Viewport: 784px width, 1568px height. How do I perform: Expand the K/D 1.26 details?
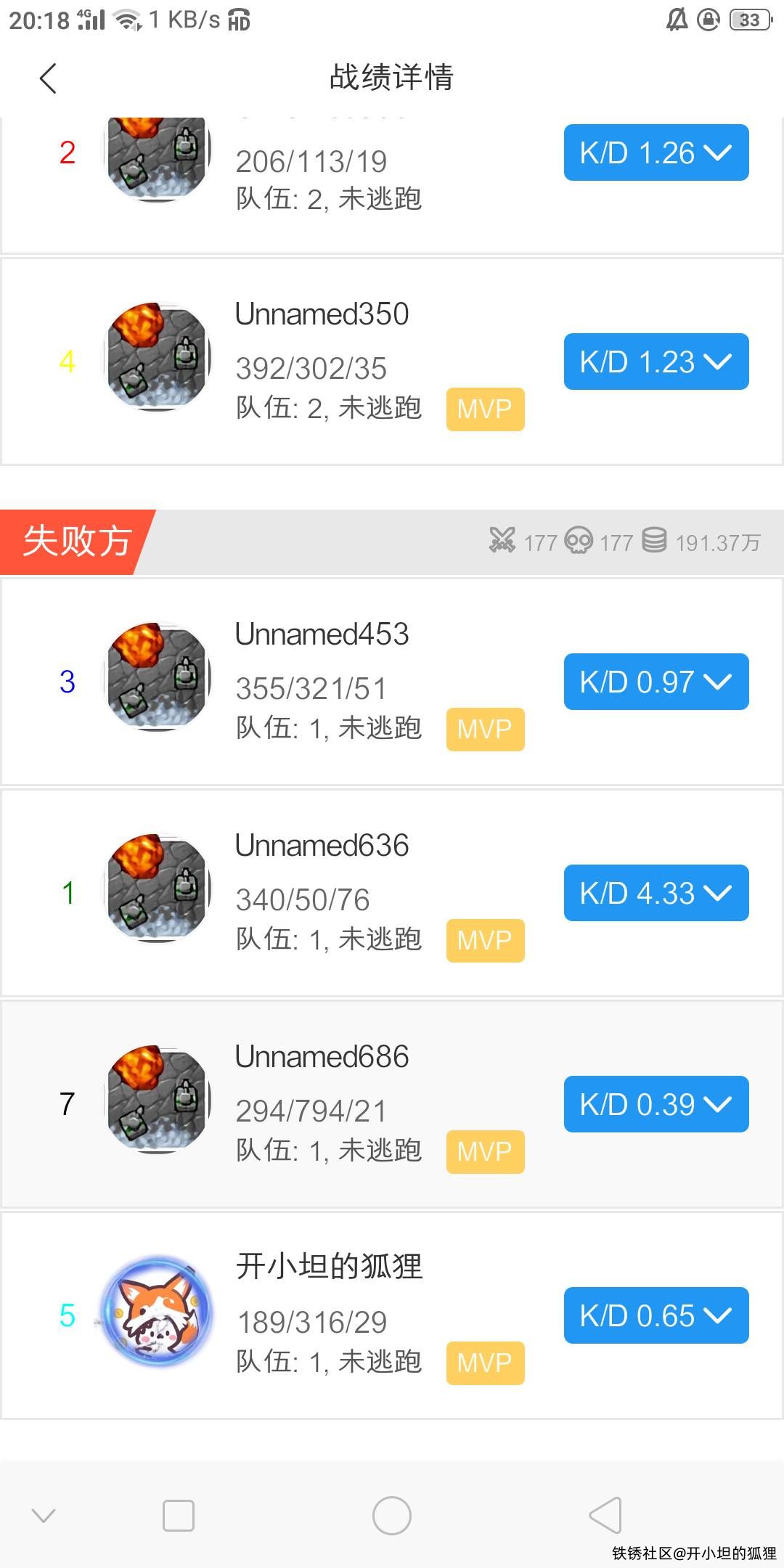tap(656, 152)
